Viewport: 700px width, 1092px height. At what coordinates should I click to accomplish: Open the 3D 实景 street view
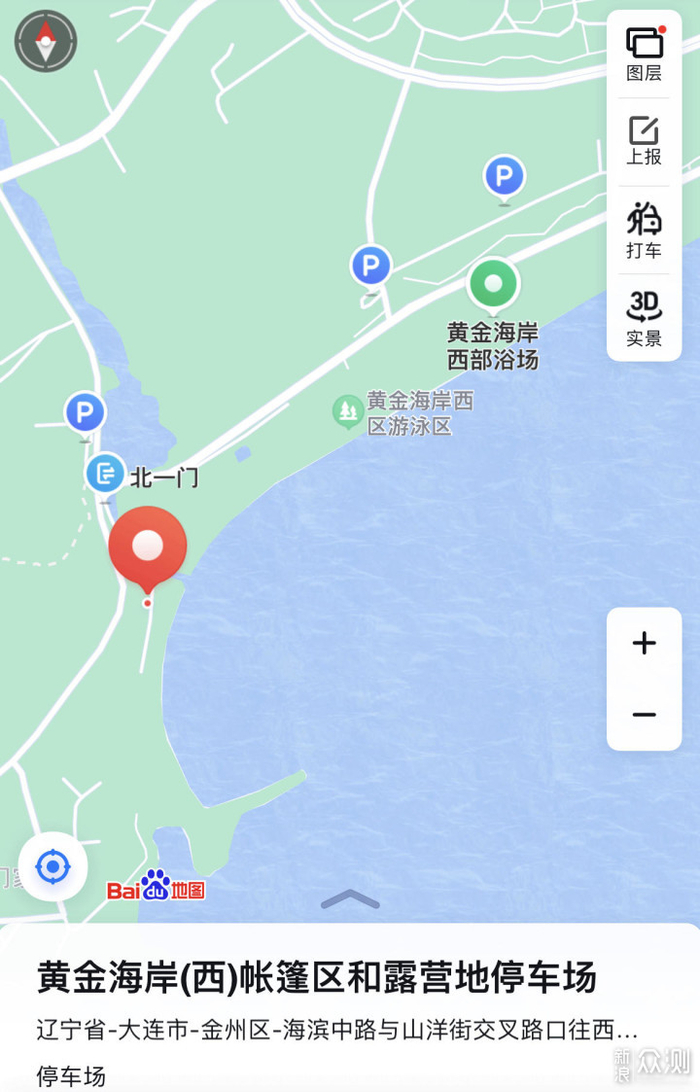644,319
